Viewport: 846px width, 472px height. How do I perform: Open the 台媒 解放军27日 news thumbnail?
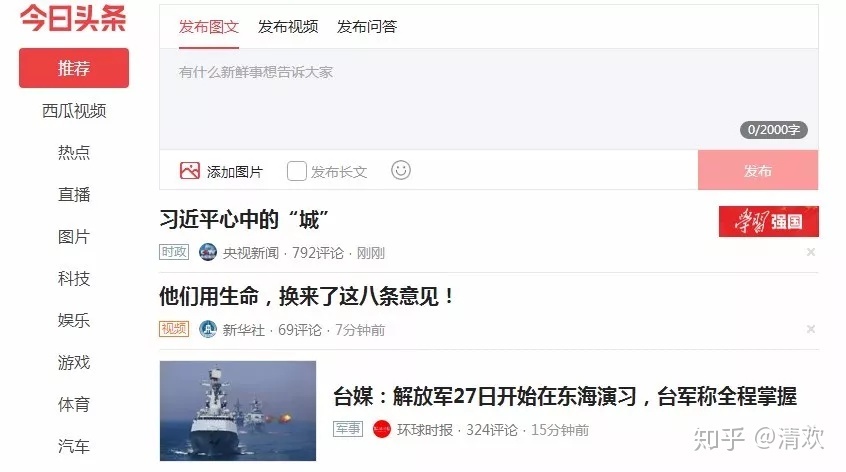pyautogui.click(x=238, y=410)
